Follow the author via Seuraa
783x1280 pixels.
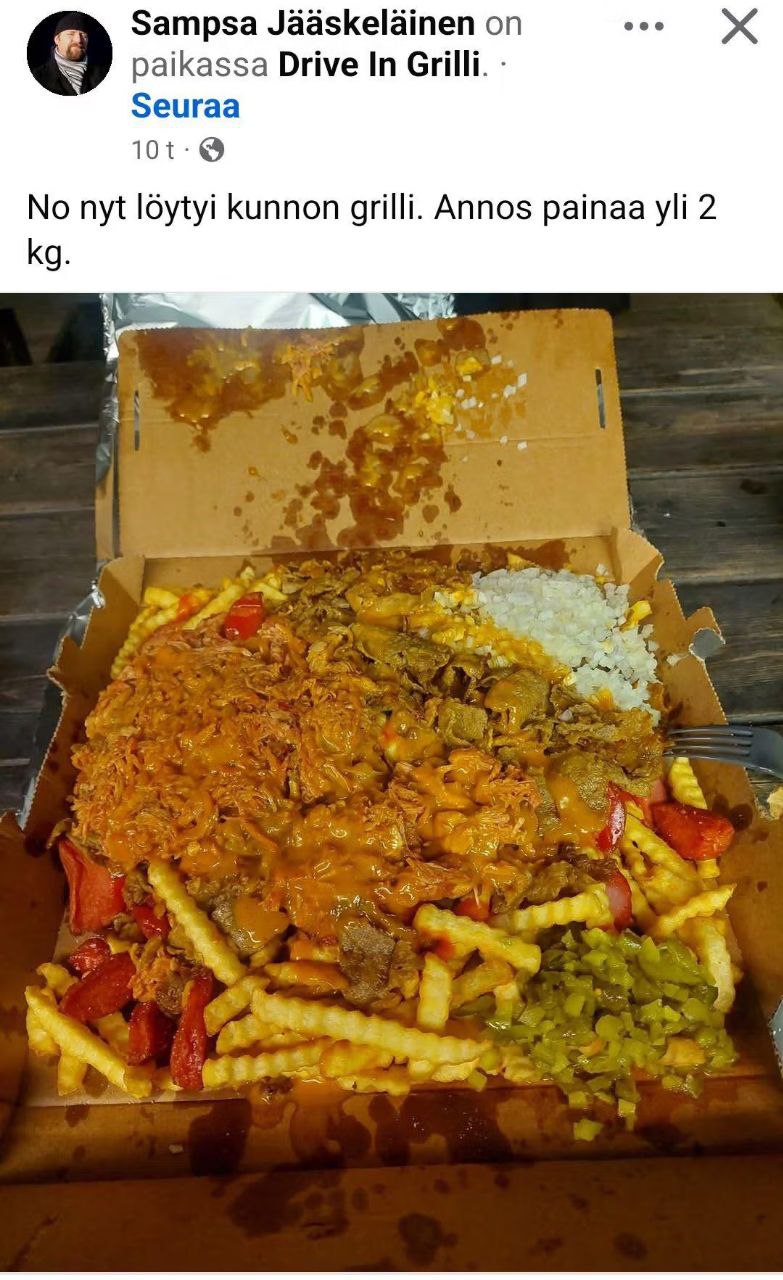(185, 106)
